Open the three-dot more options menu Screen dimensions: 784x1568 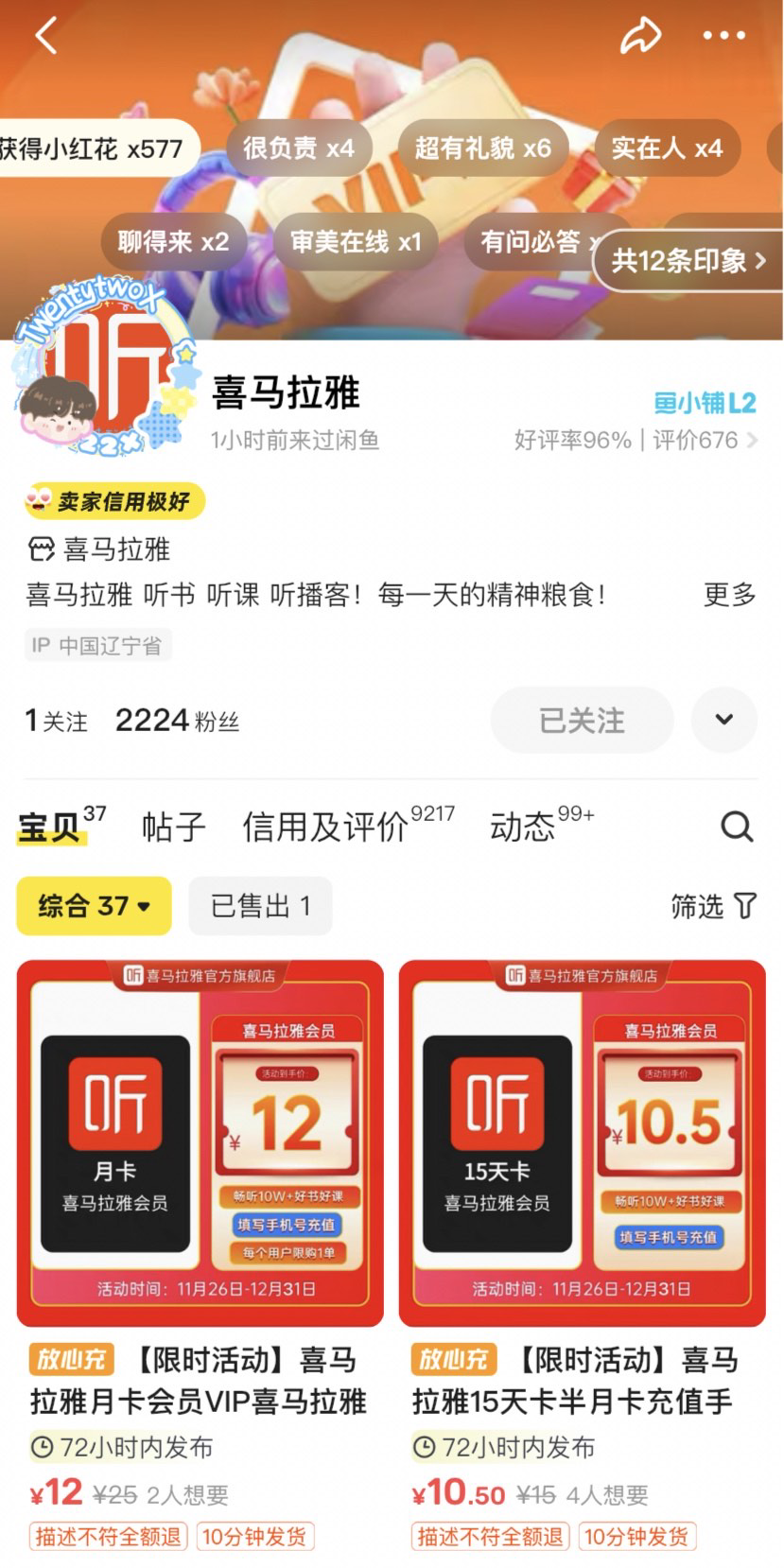[x=723, y=35]
